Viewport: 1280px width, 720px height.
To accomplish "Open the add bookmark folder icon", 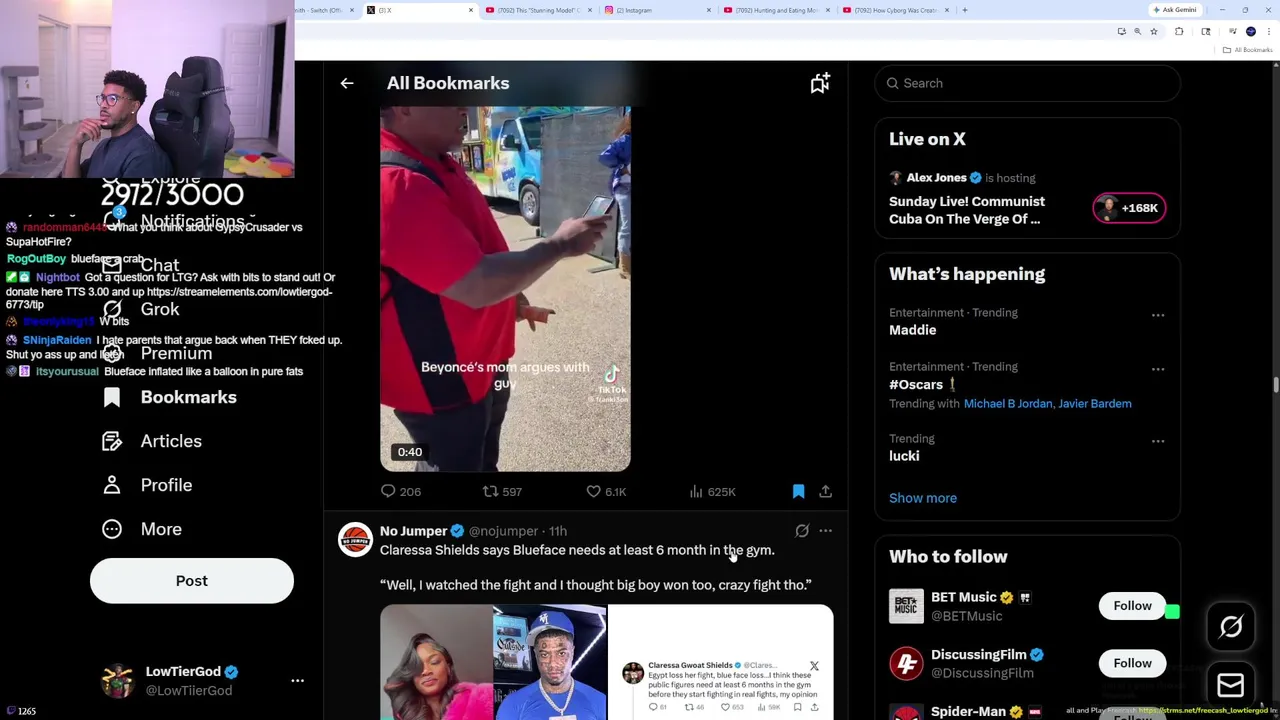I will (820, 83).
